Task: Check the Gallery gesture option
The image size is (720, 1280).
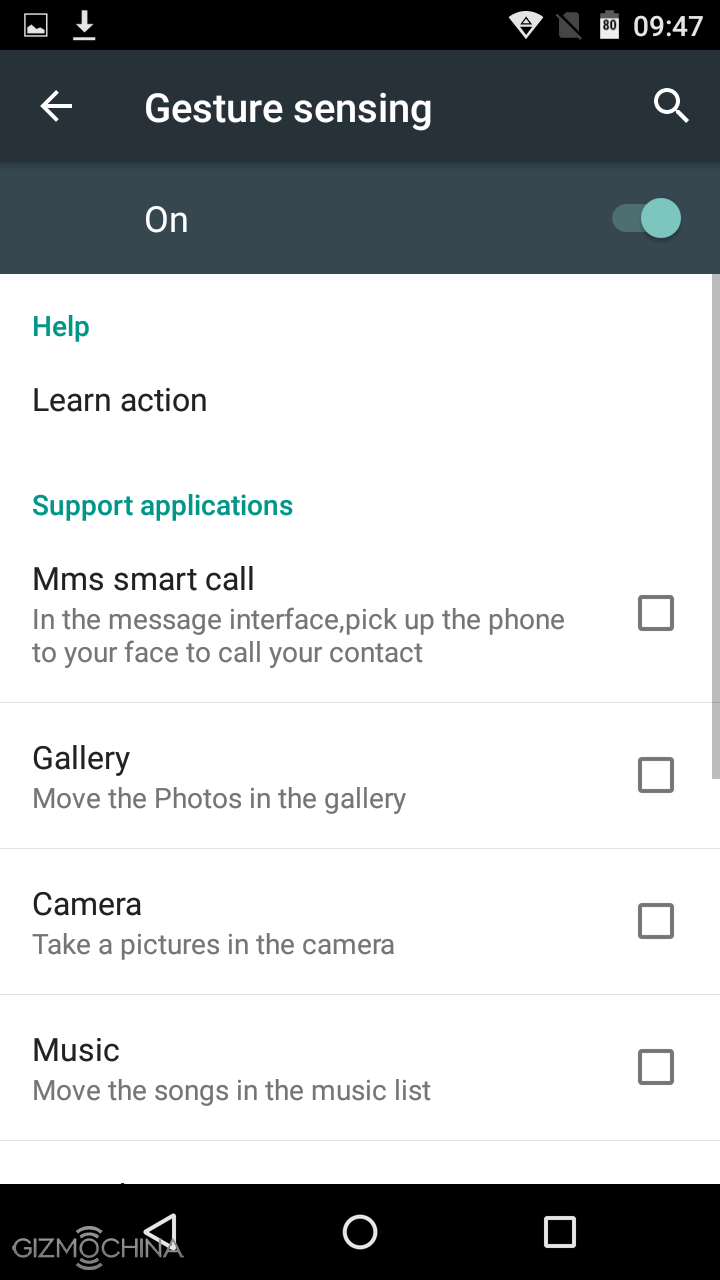Action: coord(655,775)
